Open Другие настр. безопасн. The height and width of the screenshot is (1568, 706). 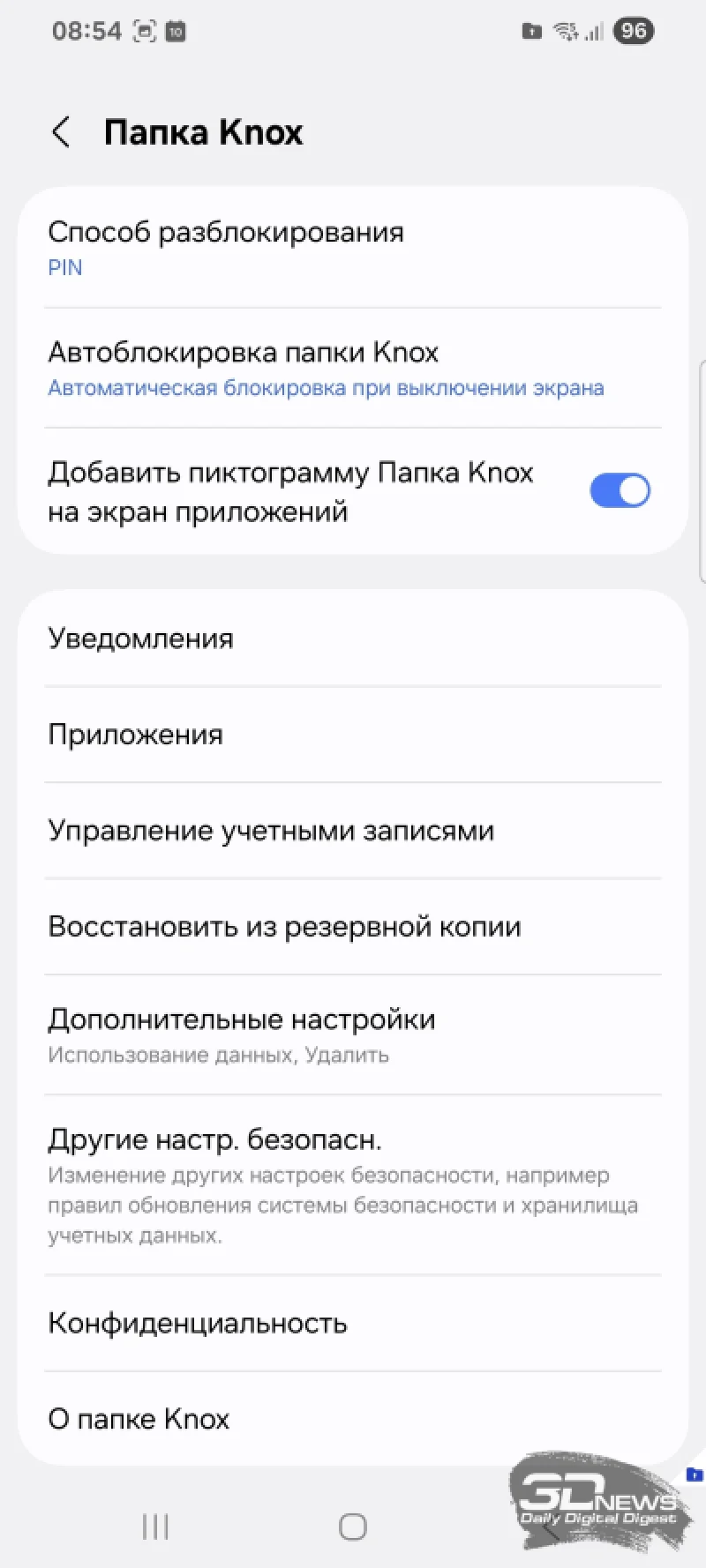(353, 1184)
